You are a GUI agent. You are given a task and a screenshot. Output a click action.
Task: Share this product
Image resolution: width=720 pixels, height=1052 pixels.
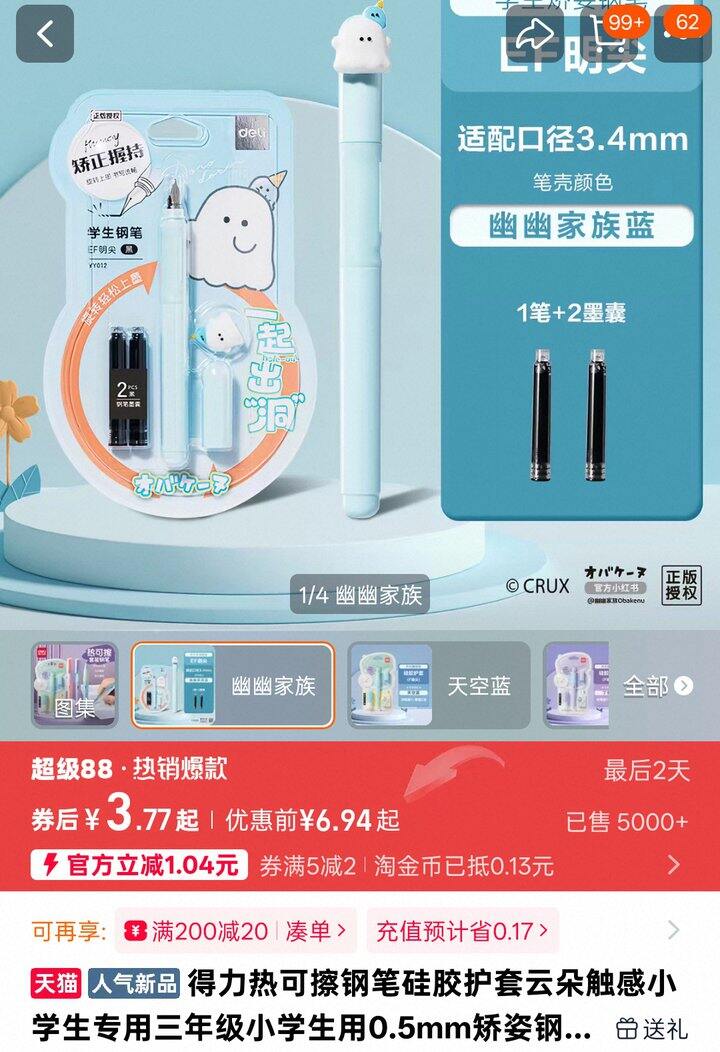535,34
